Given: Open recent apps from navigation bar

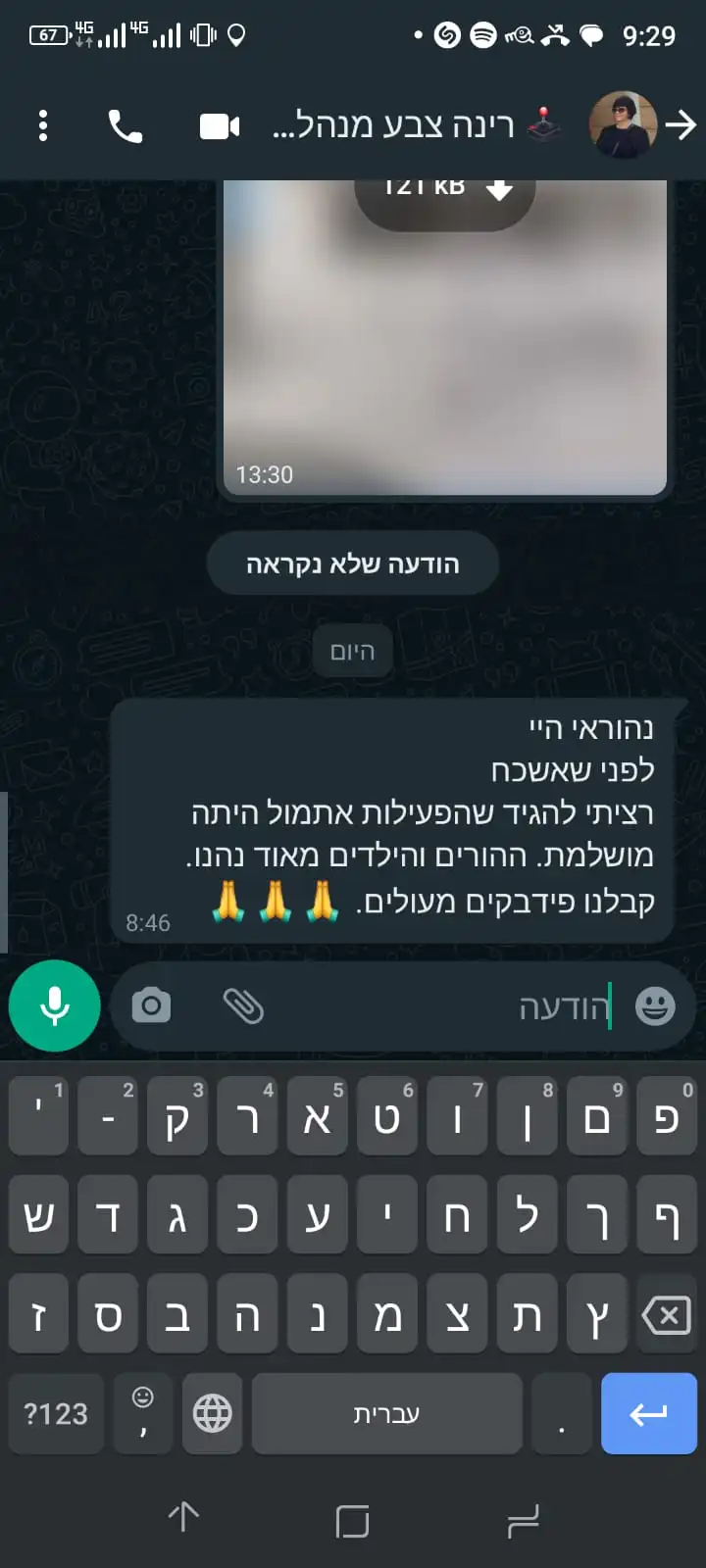Looking at the screenshot, I should pyautogui.click(x=352, y=1520).
